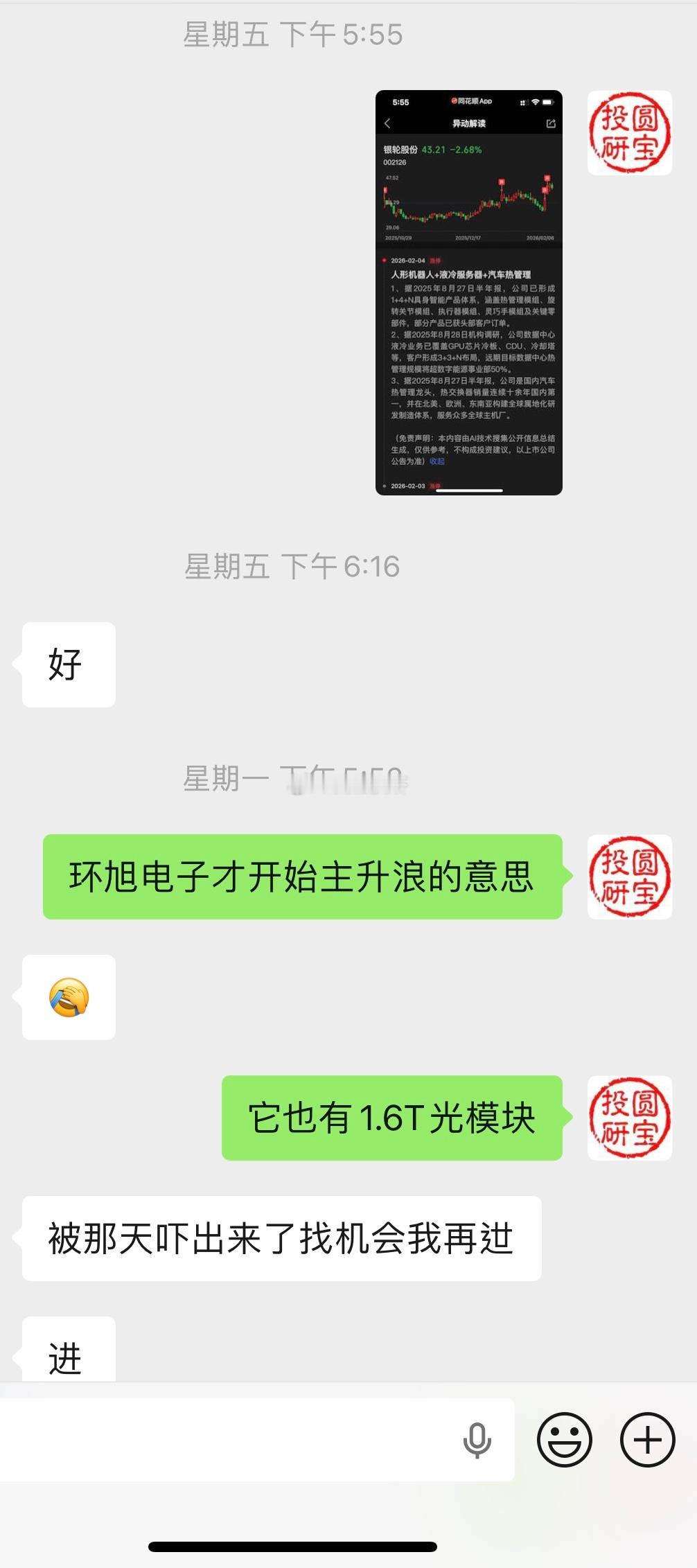The width and height of the screenshot is (697, 1568).
Task: Tap the back chevron inside 异动解读 screenshot
Action: pyautogui.click(x=387, y=123)
